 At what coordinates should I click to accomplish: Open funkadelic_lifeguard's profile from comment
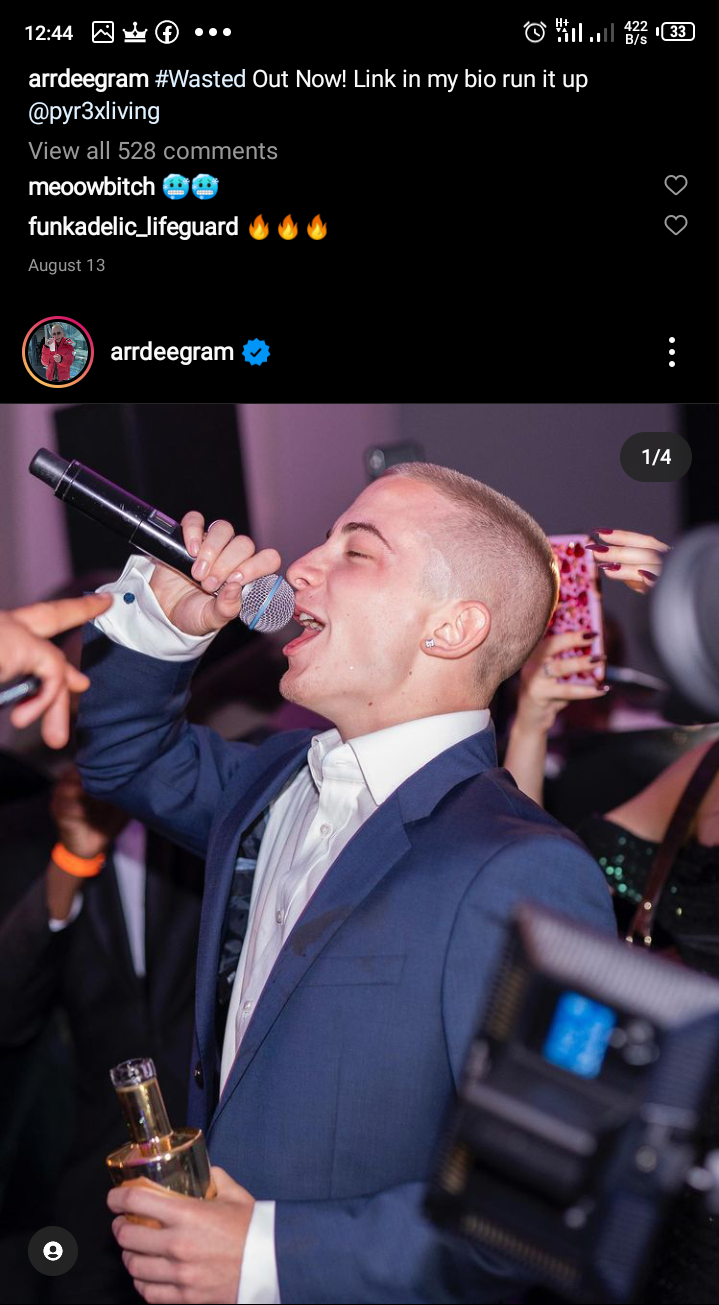pyautogui.click(x=133, y=227)
